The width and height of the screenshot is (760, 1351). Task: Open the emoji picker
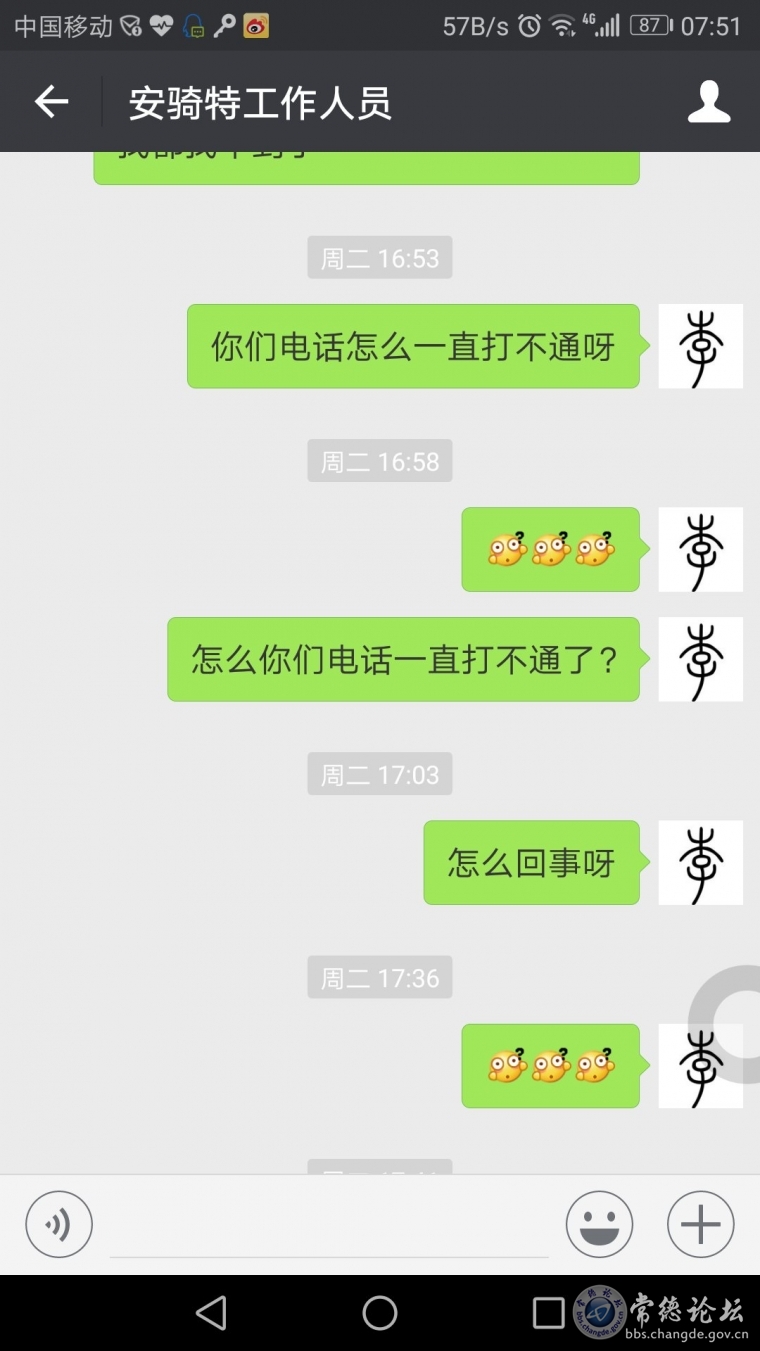tap(599, 1224)
